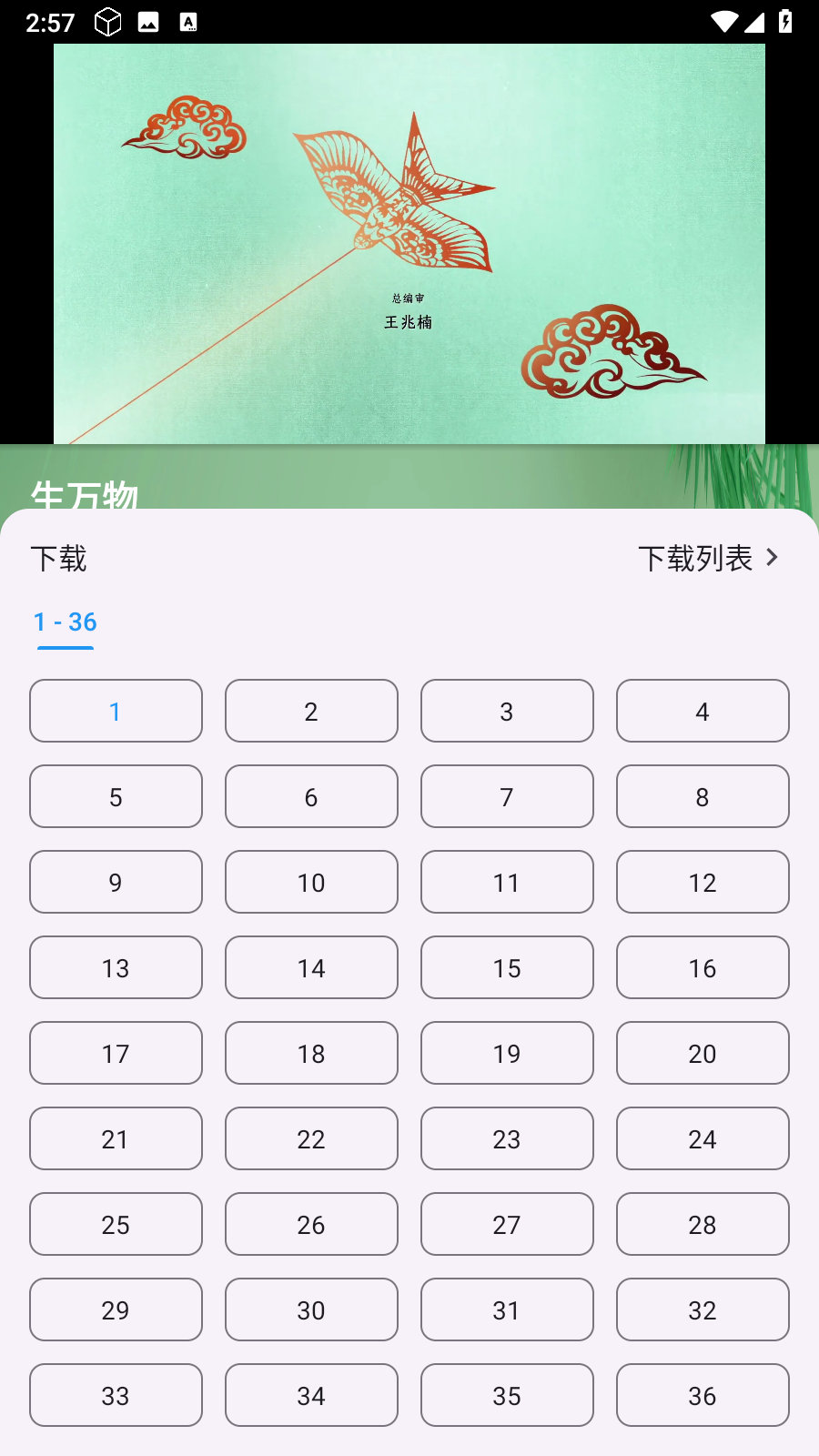Tap the Wi-Fi status bar icon
The width and height of the screenshot is (819, 1456).
[x=722, y=22]
